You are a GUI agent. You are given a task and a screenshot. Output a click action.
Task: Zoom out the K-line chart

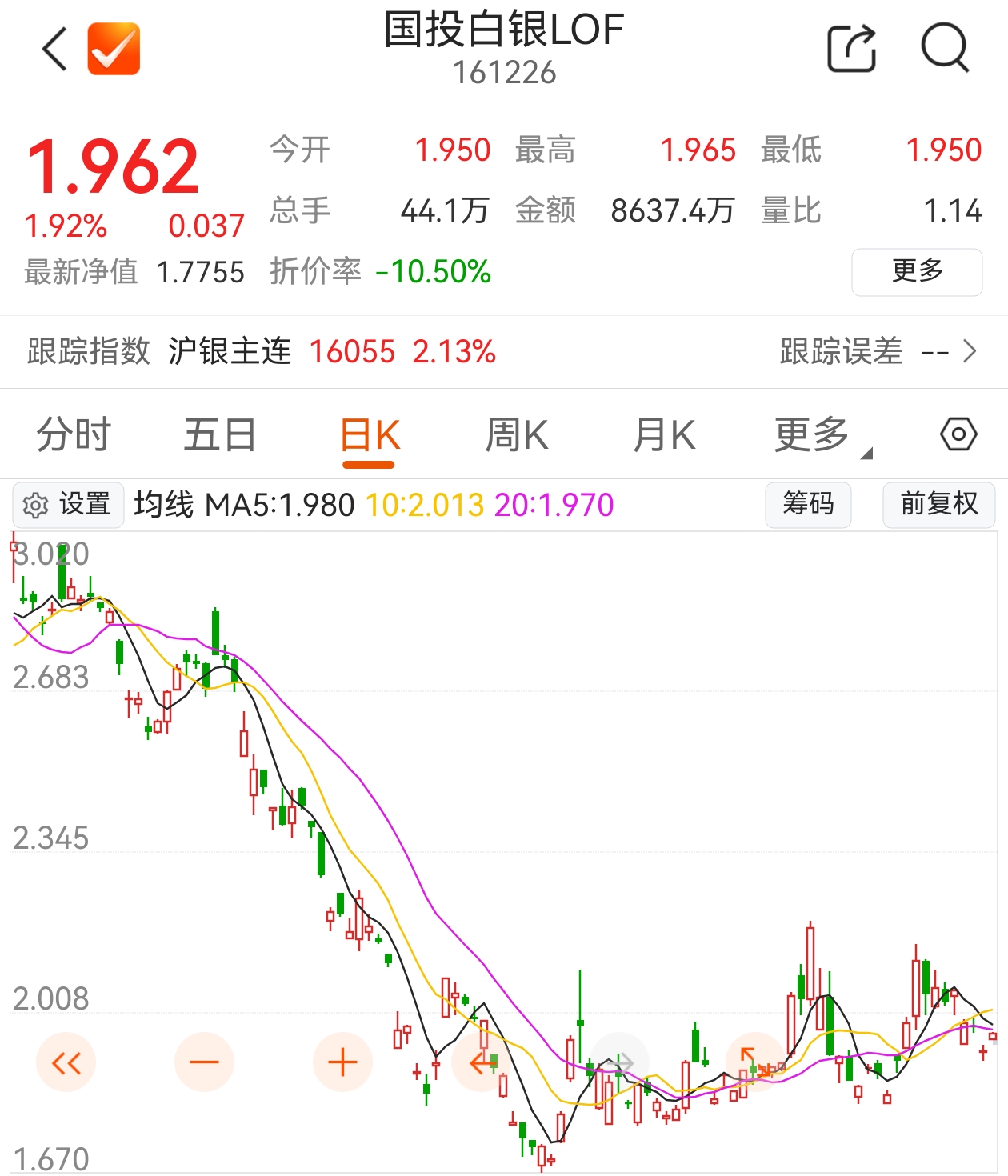(x=204, y=1062)
